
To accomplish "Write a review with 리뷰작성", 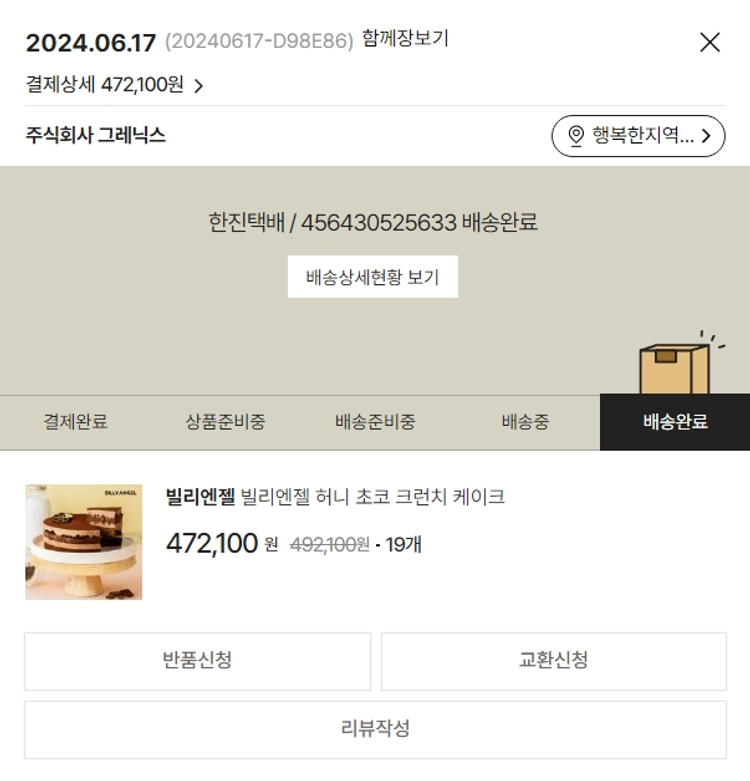I will point(375,729).
